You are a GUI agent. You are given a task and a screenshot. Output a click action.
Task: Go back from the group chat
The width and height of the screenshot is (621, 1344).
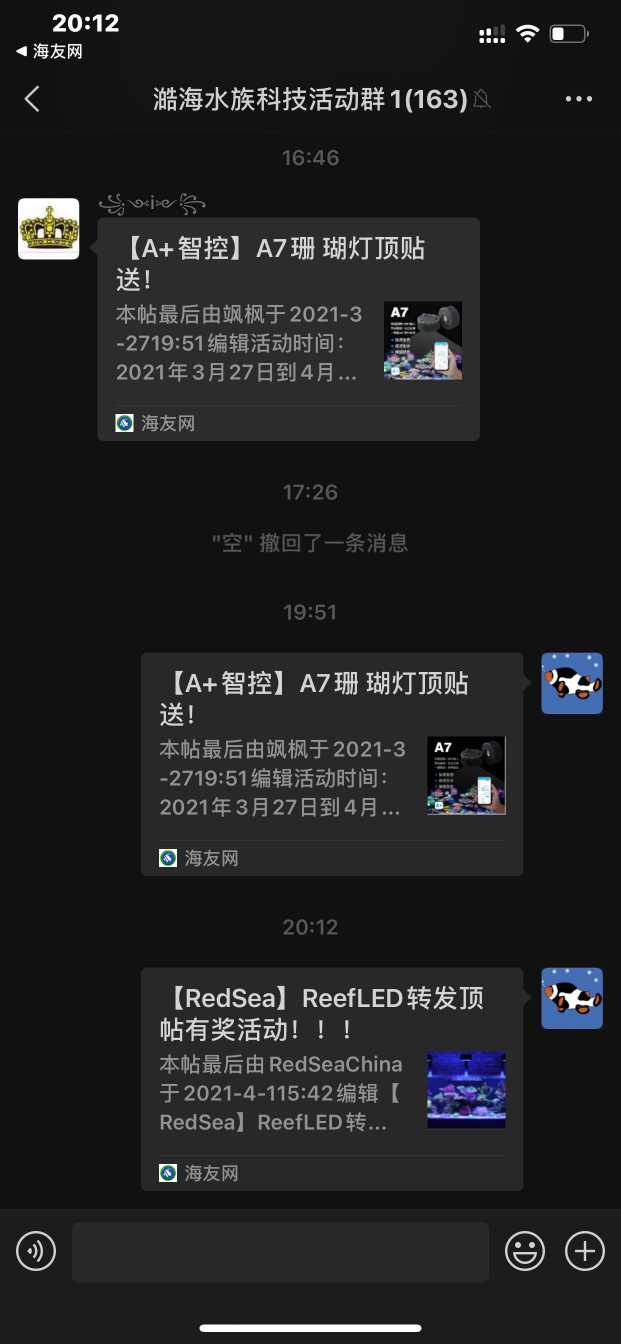[32, 99]
